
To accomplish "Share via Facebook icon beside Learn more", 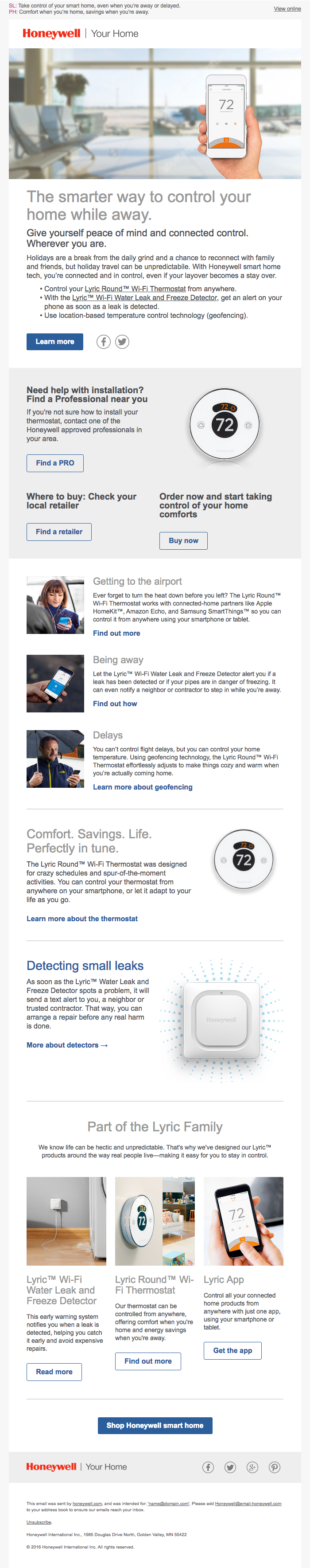I will [x=104, y=342].
